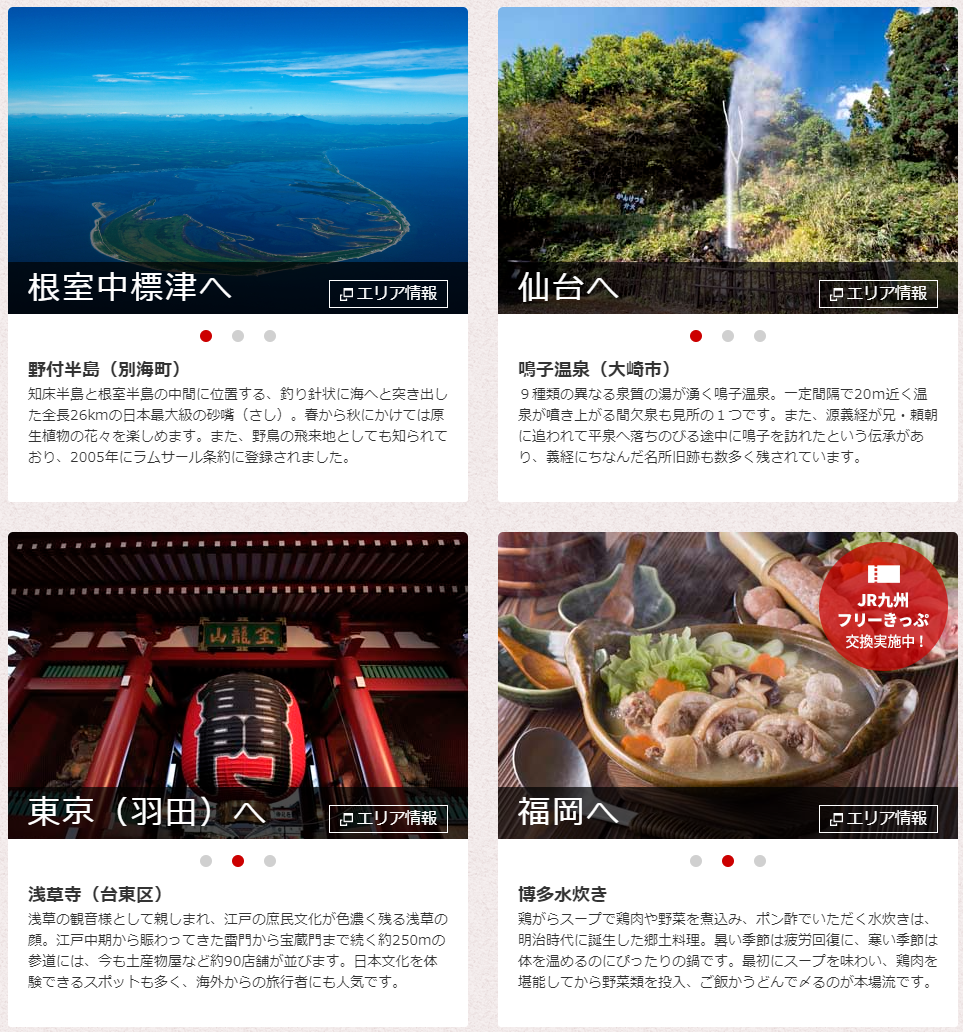Open エリア情報 for 根室中標津
963x1032 pixels.
(x=388, y=293)
